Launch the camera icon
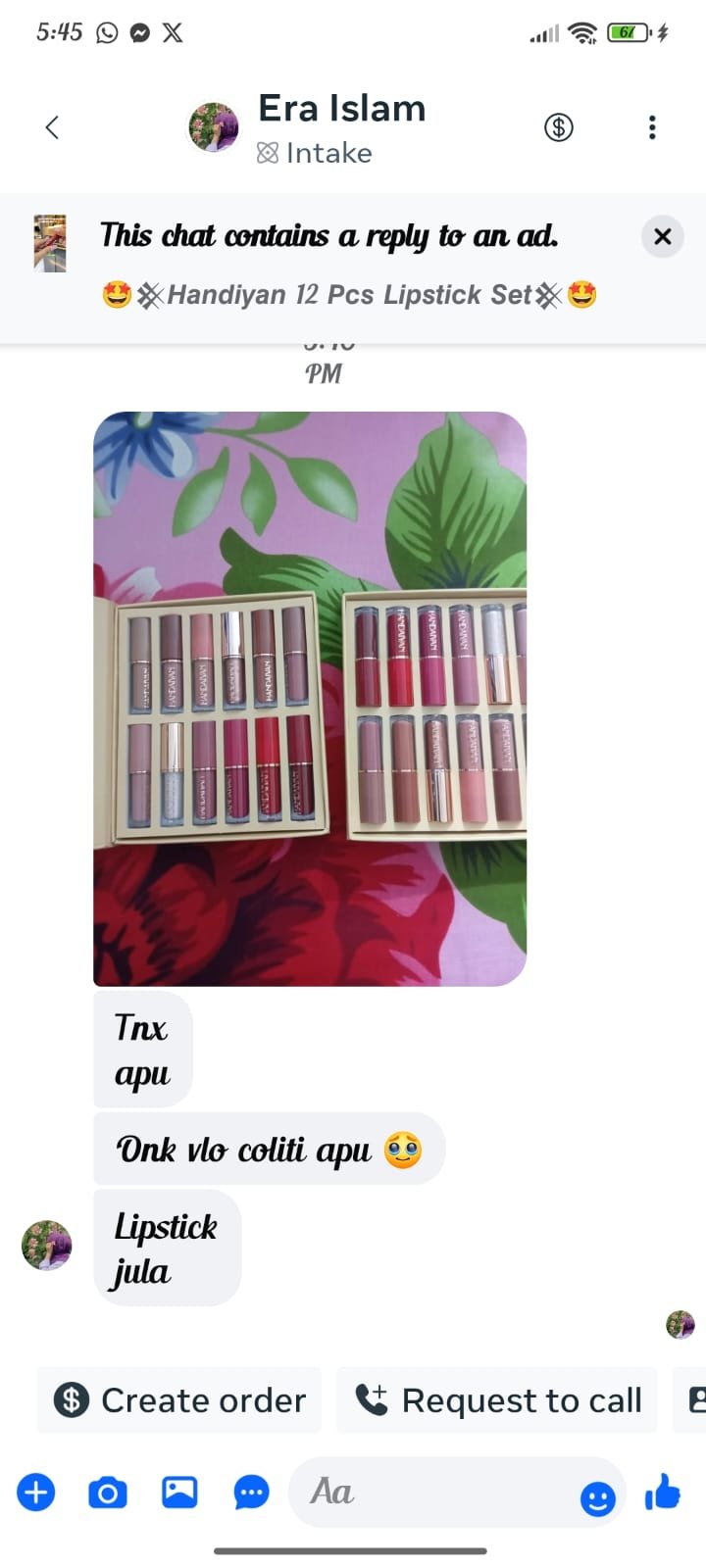This screenshot has height=1568, width=706. coord(108,1493)
